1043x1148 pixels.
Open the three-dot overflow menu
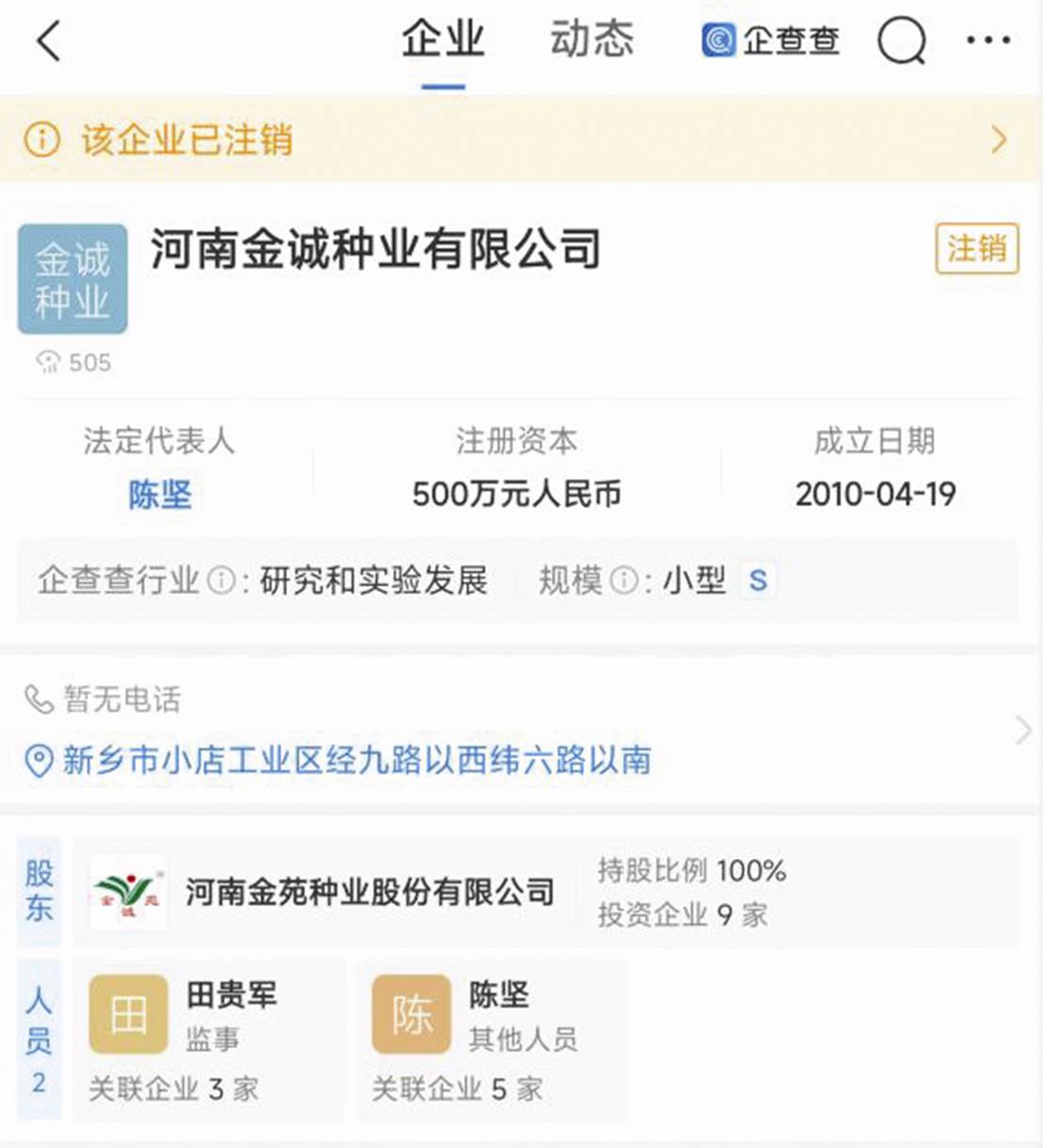(x=988, y=41)
